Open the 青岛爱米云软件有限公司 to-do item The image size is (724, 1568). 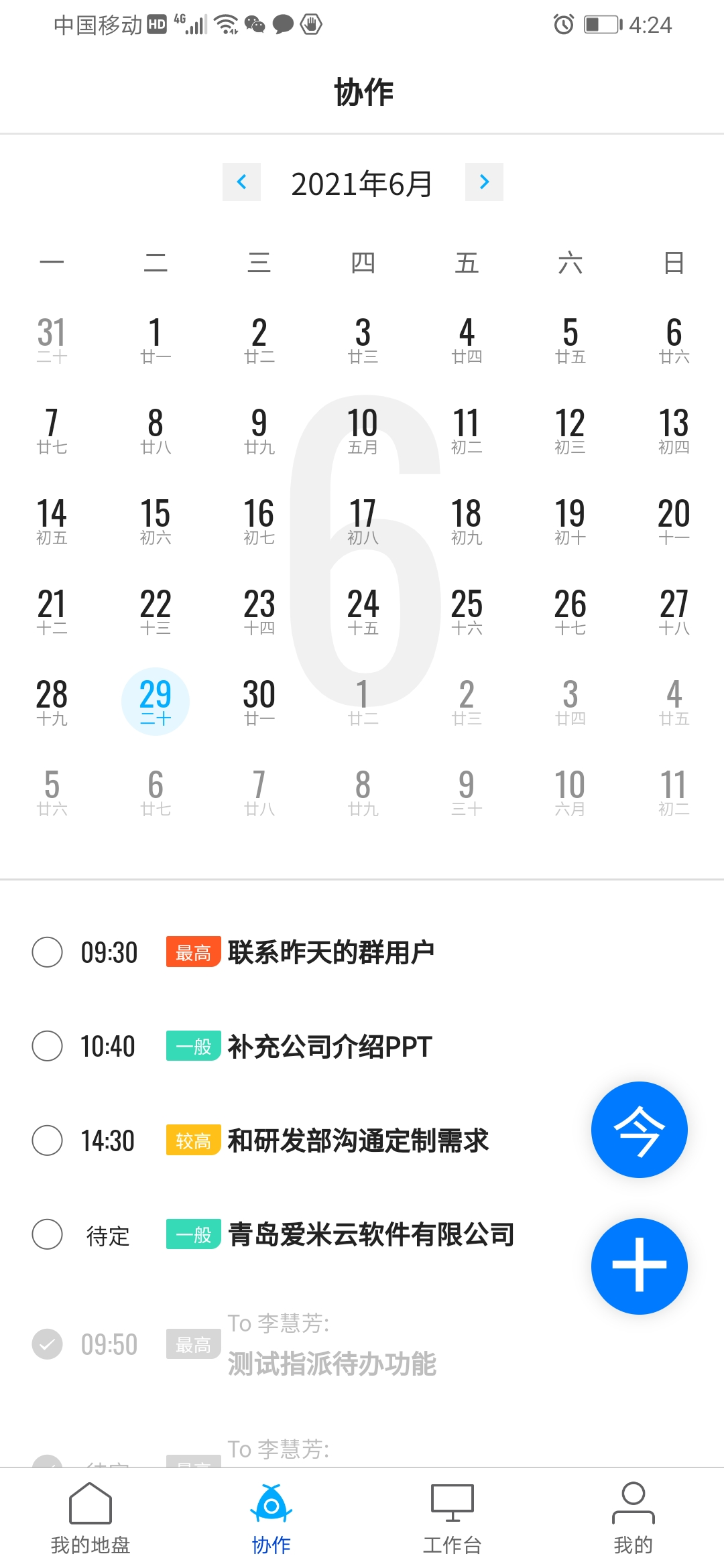pyautogui.click(x=371, y=1234)
